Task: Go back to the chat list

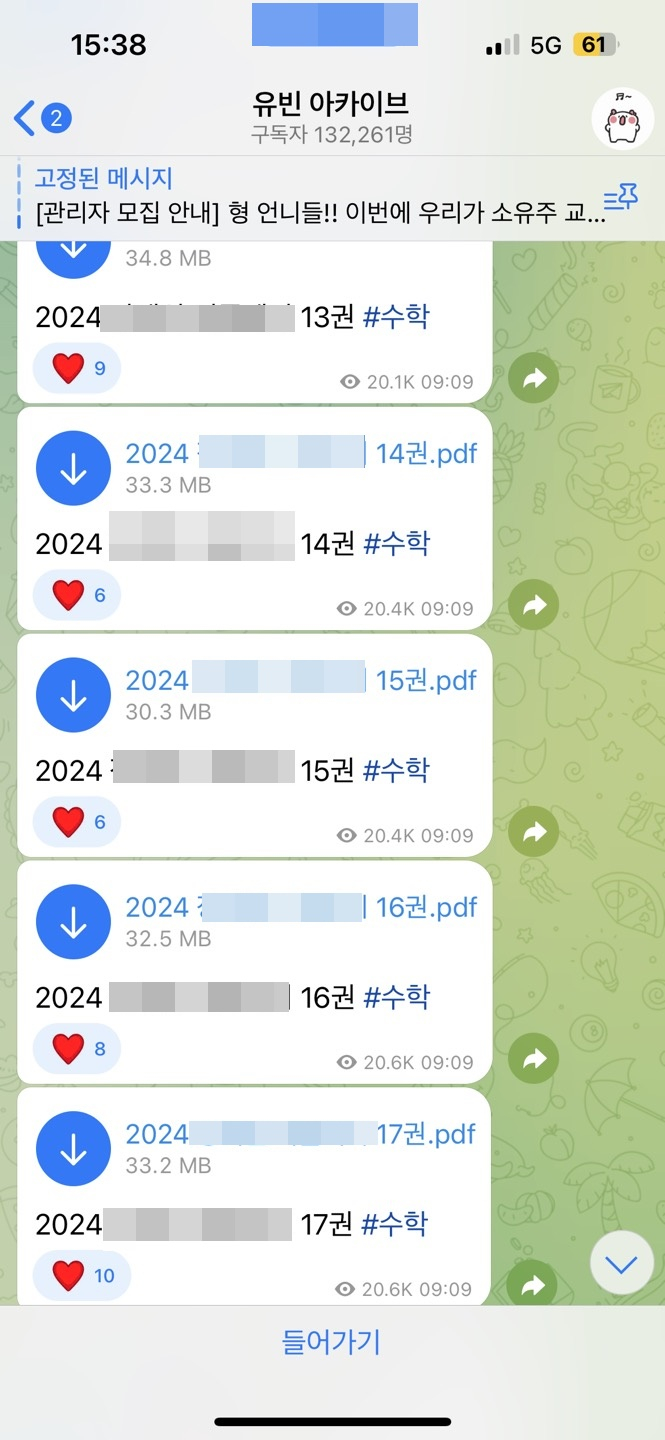Action: (x=41, y=119)
